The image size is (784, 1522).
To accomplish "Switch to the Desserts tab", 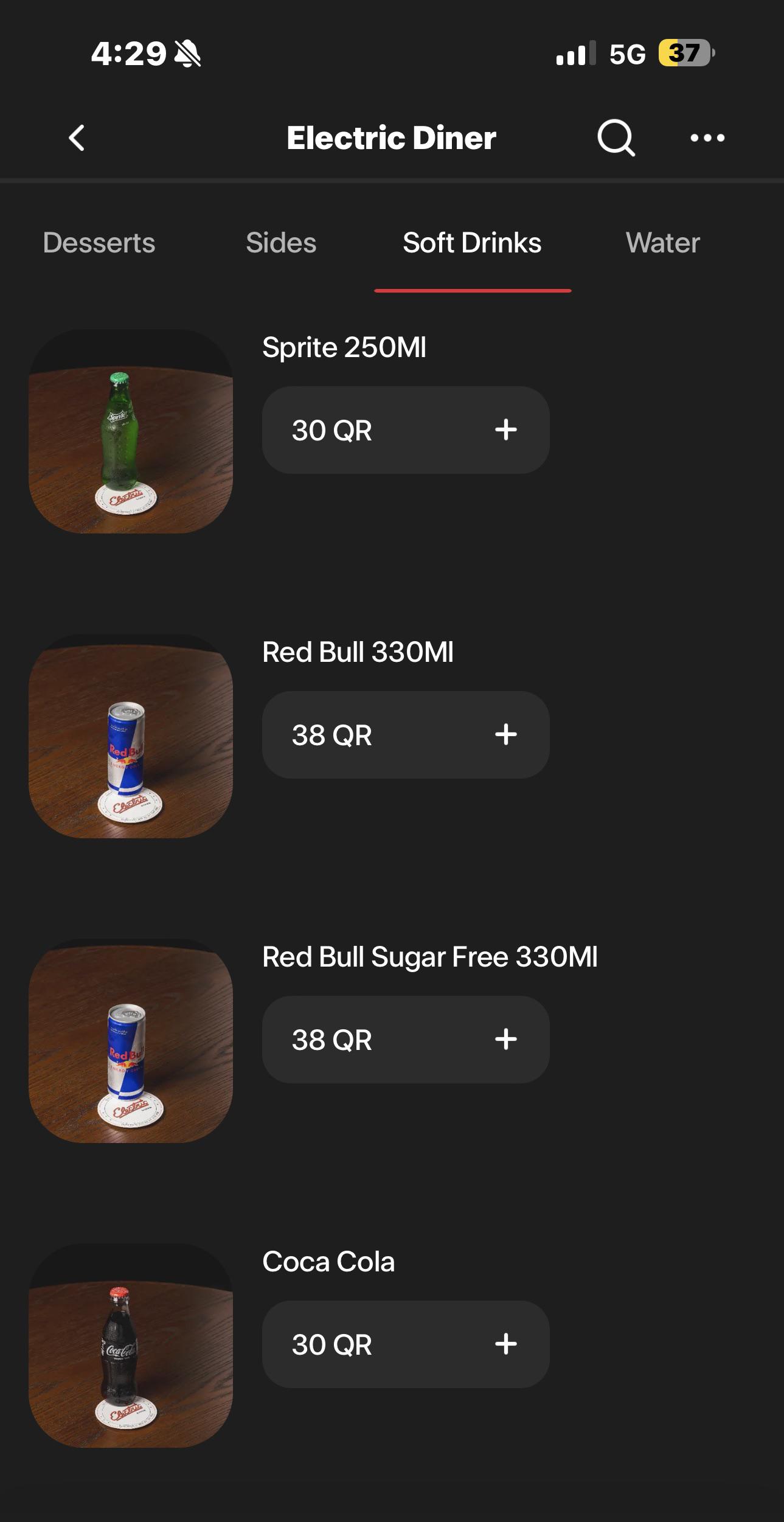I will pyautogui.click(x=99, y=242).
